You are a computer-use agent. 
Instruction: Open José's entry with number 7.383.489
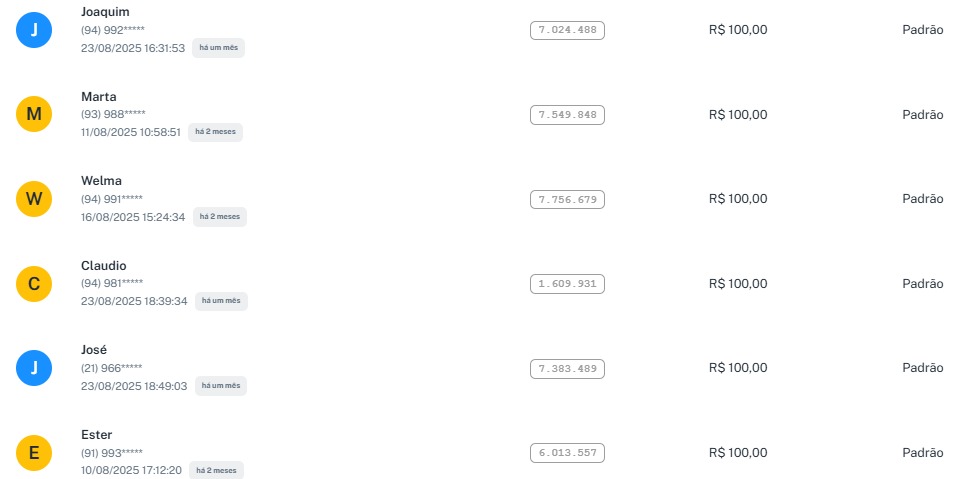92,350
